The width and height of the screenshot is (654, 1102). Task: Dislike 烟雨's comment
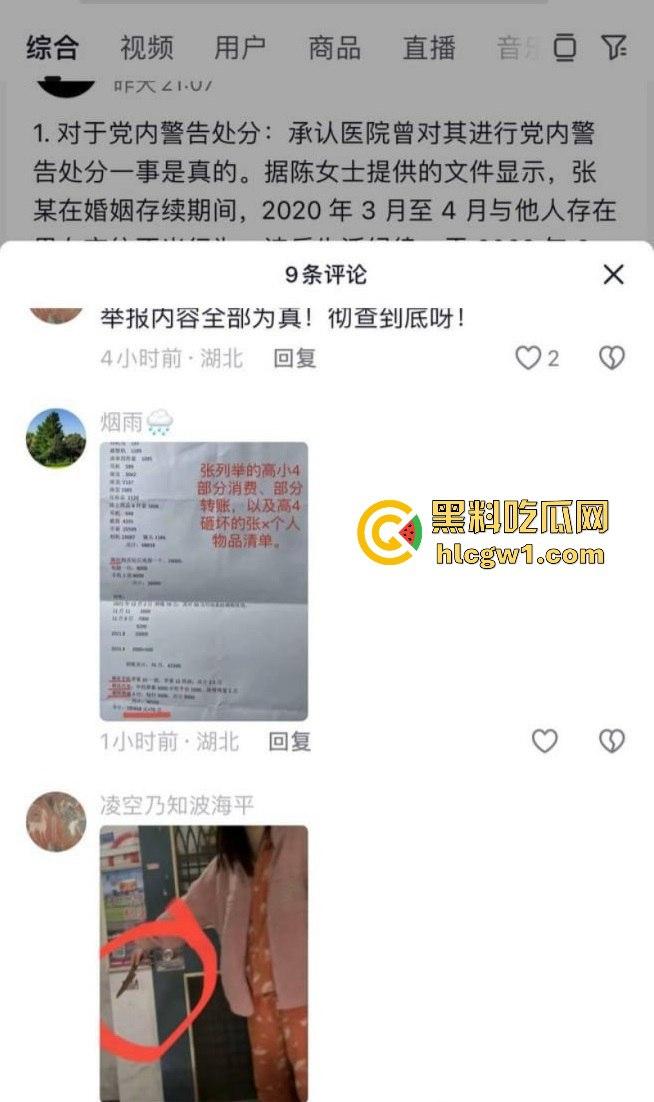[x=611, y=741]
